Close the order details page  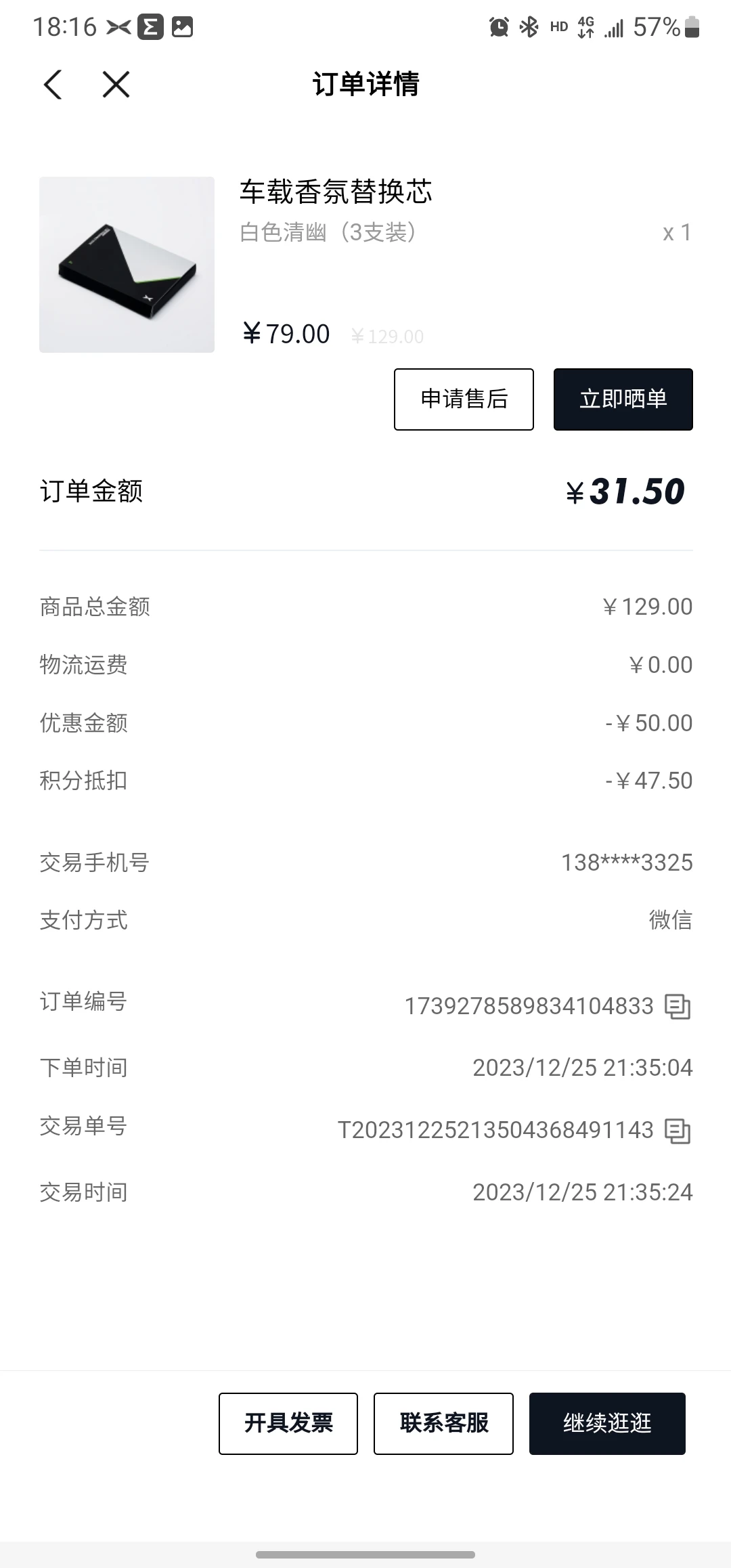click(116, 85)
